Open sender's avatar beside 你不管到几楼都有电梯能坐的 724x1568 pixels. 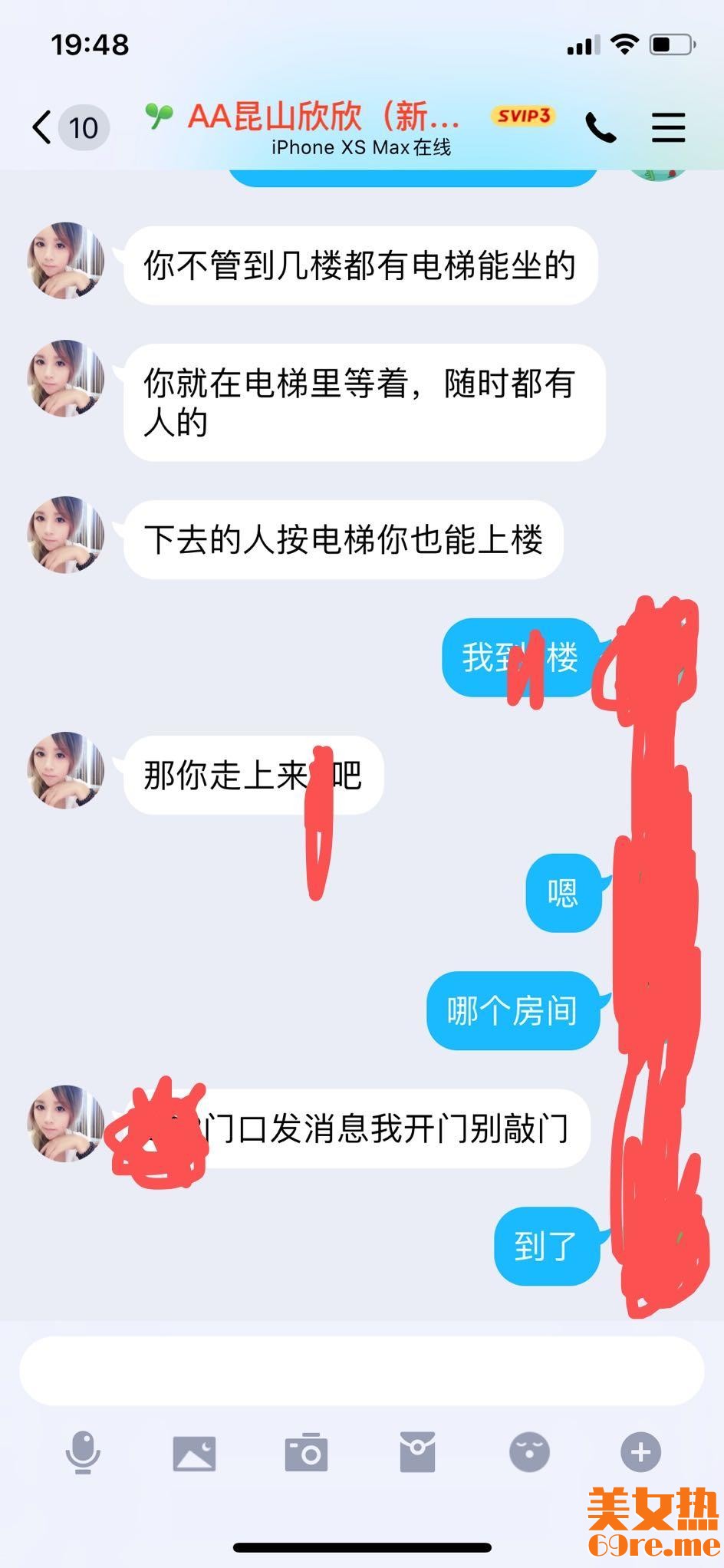(66, 261)
